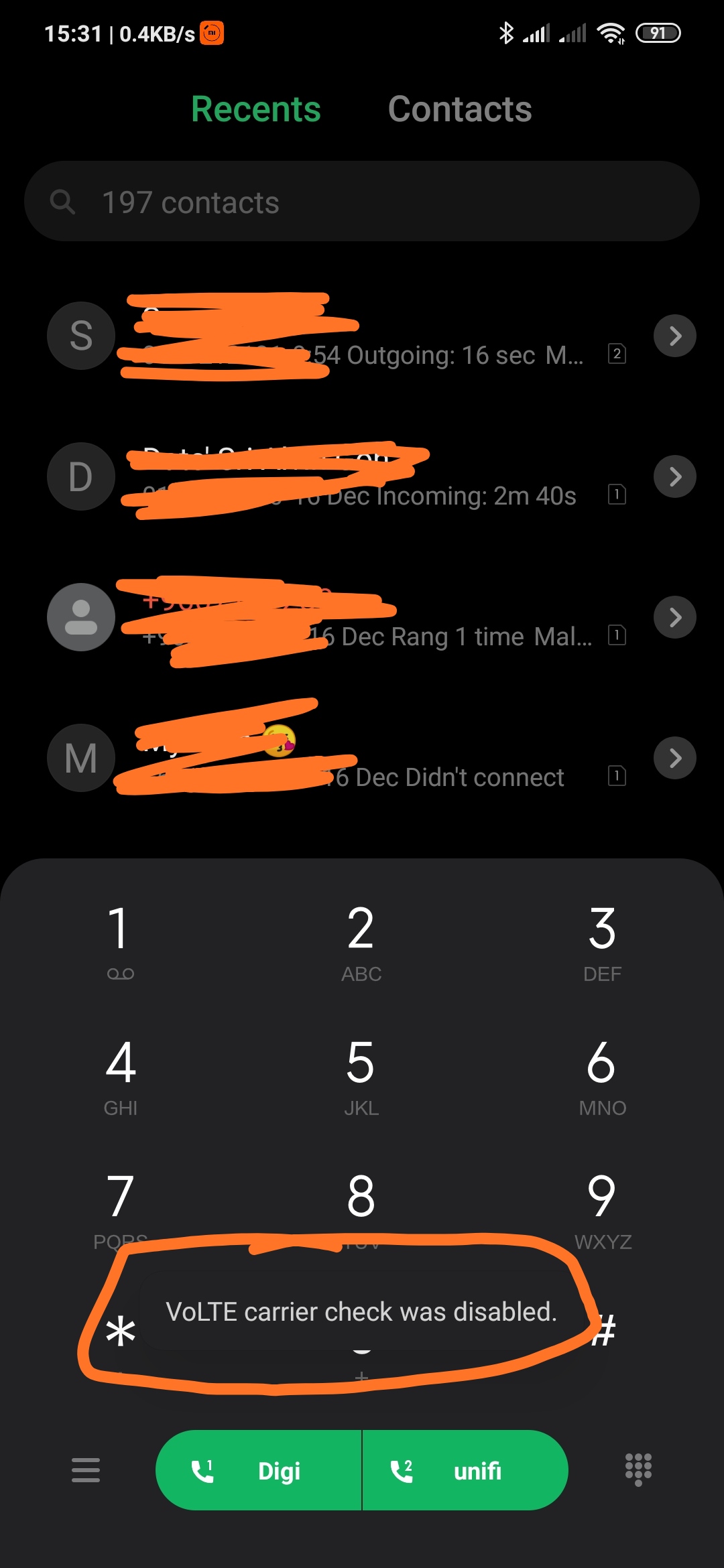724x1568 pixels.
Task: Switch to the Contacts tab
Action: [x=460, y=109]
